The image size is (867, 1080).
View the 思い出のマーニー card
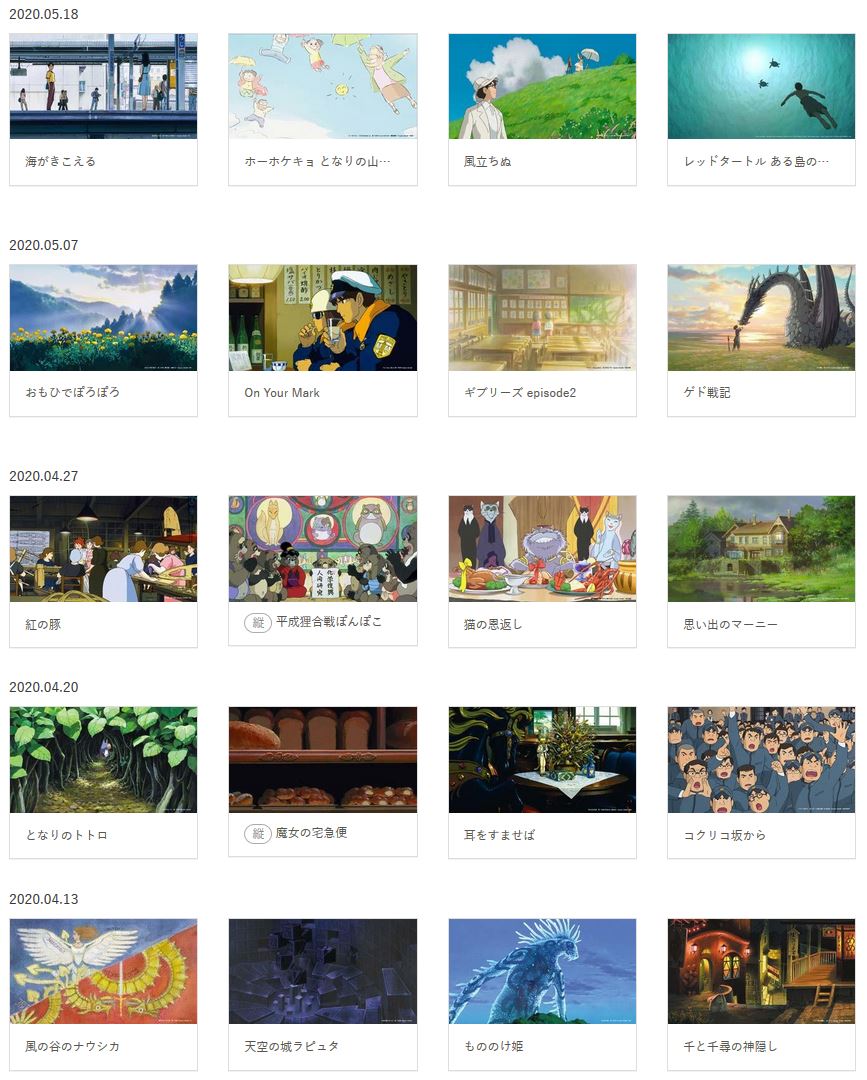(x=761, y=571)
